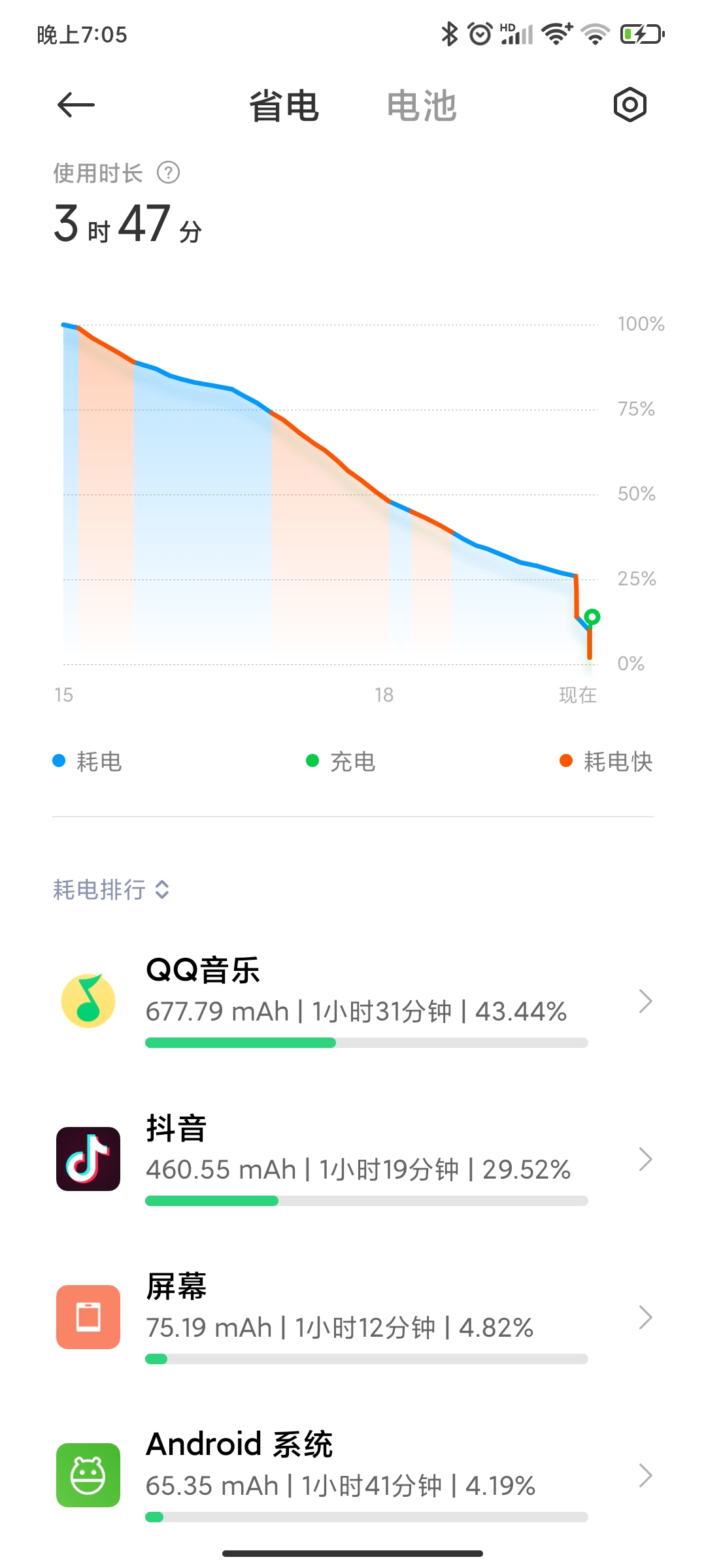Screen dimensions: 706x1568
Task: Open the 耗电排行 sort dropdown
Action: tap(111, 889)
